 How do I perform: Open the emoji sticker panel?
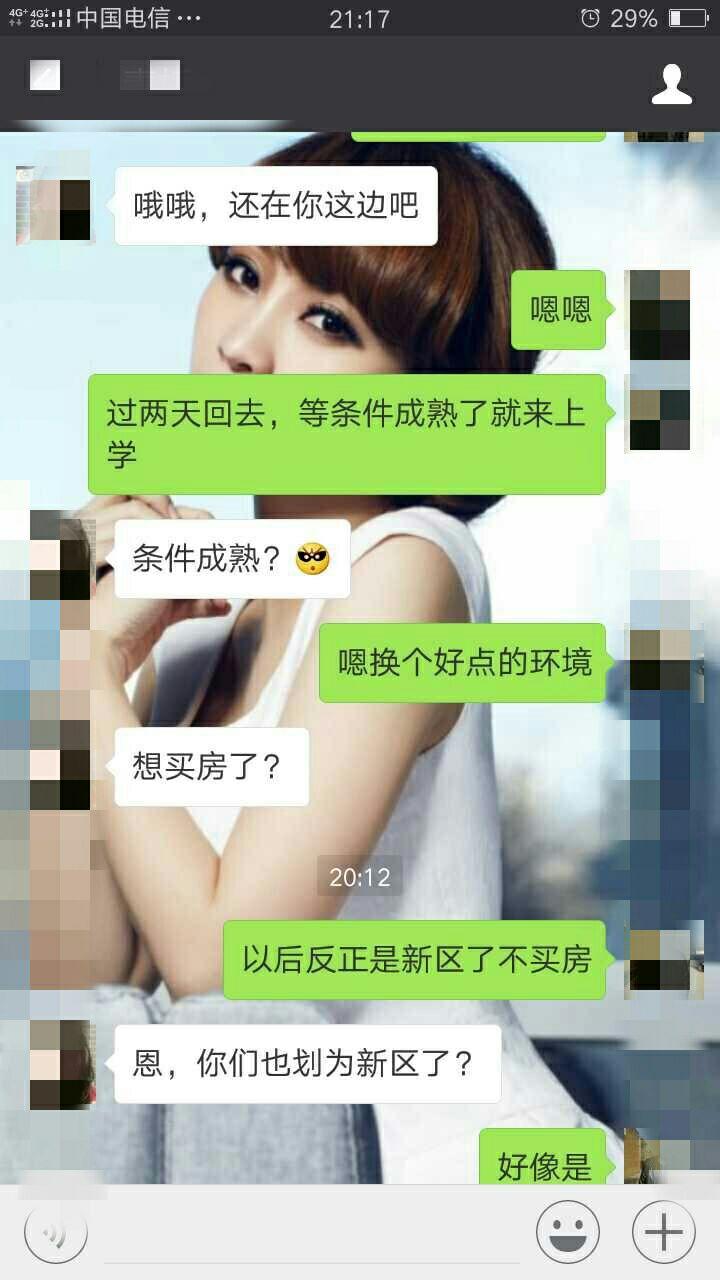(567, 1232)
